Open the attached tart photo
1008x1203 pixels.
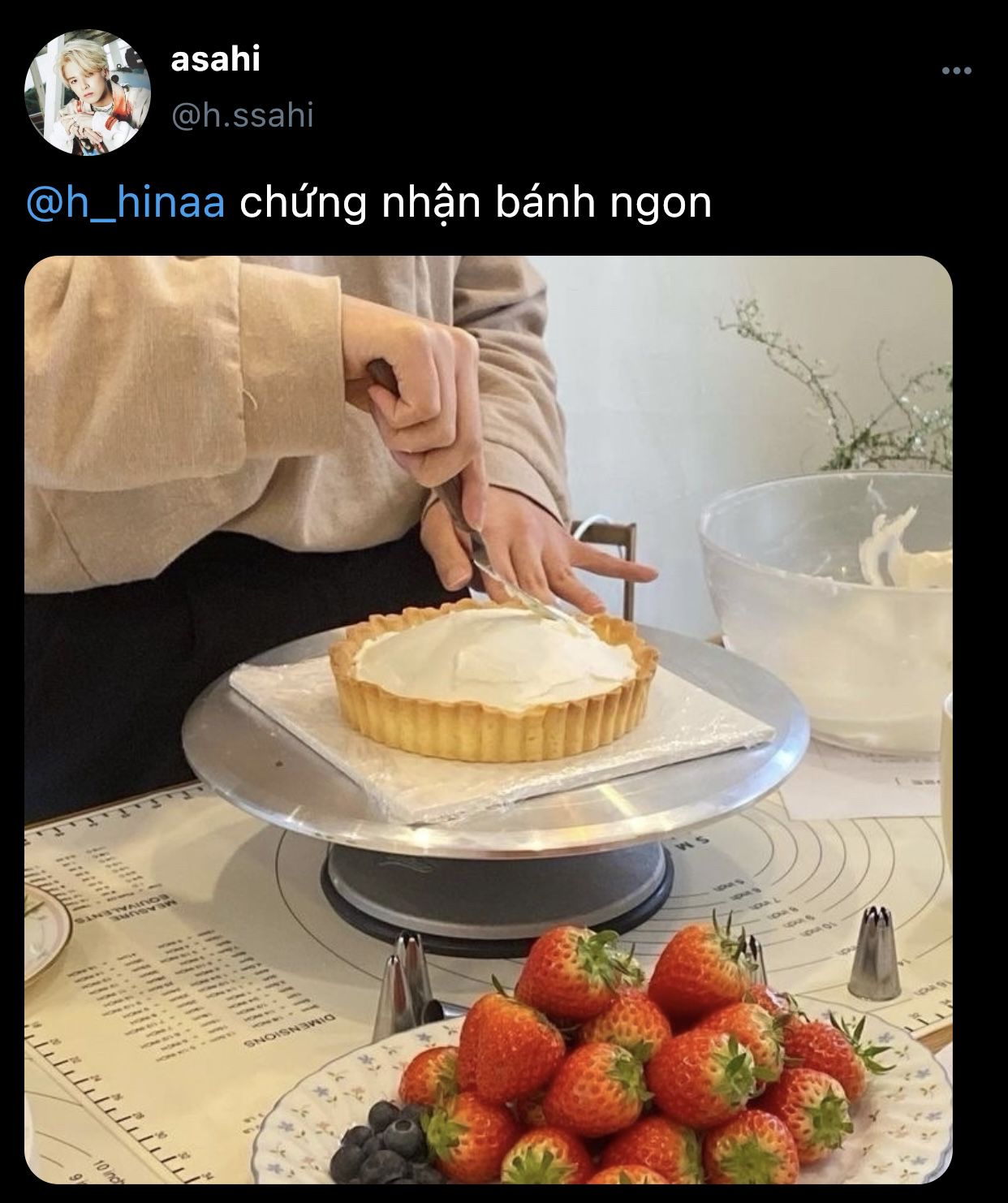click(x=488, y=718)
